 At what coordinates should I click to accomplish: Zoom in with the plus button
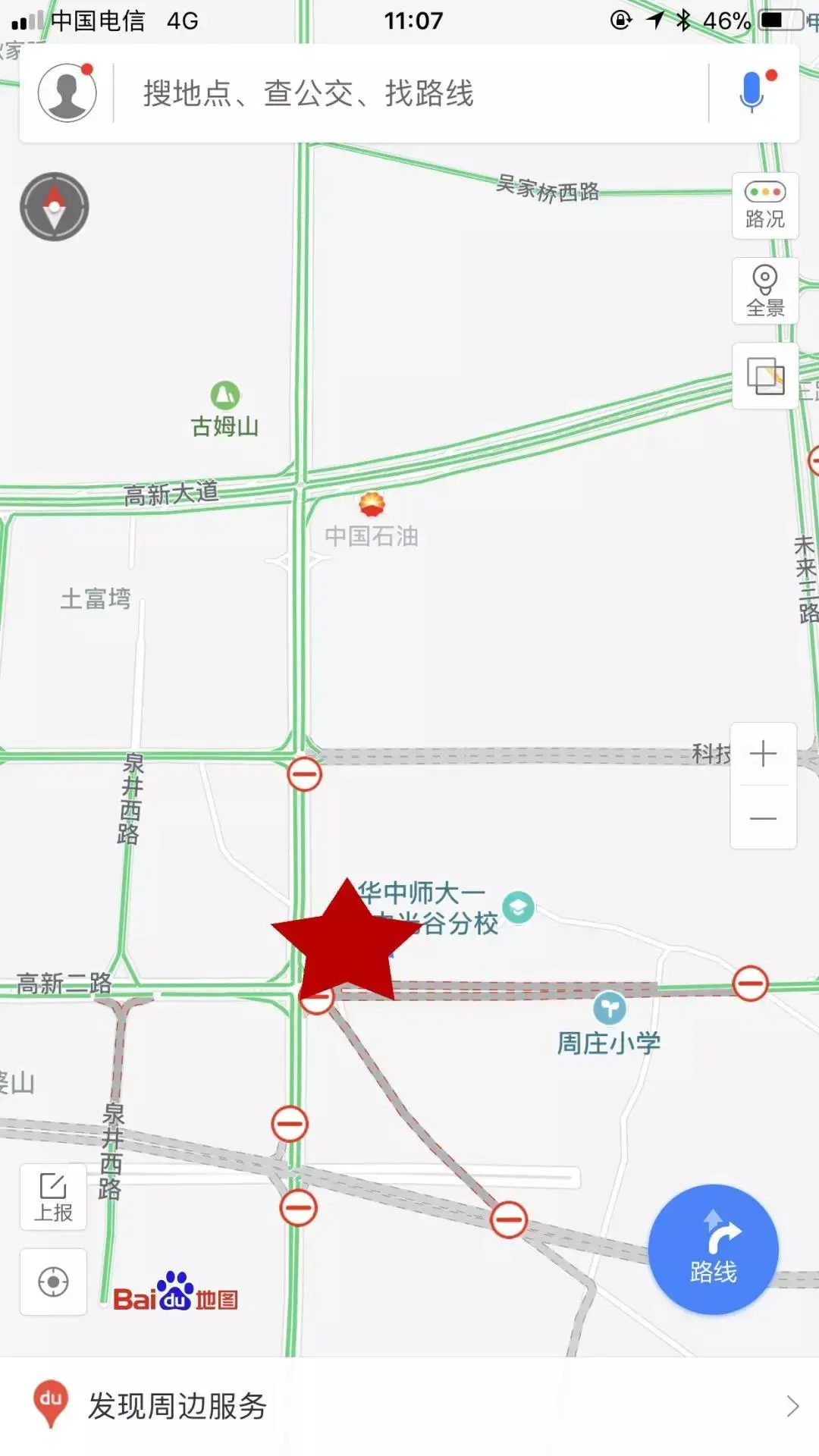tap(763, 754)
